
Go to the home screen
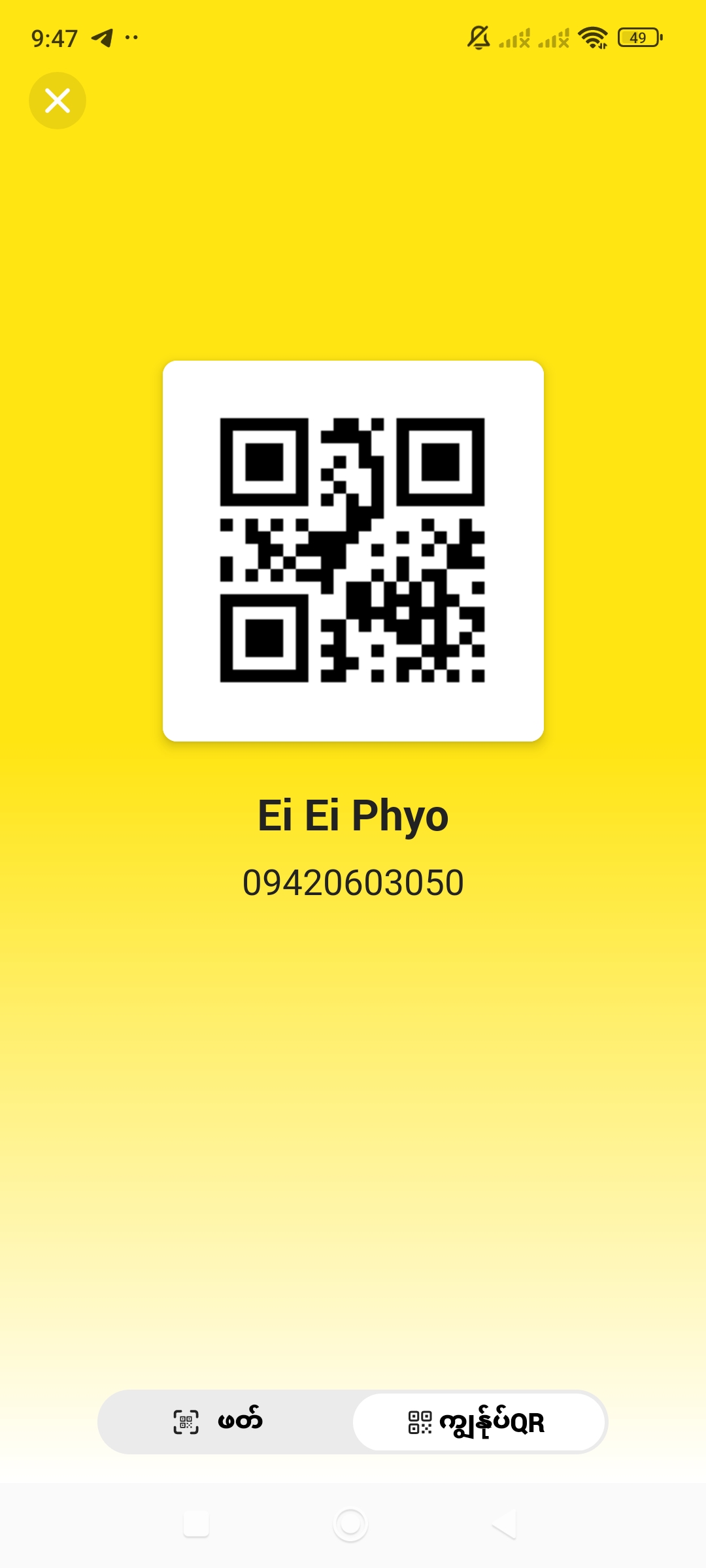tap(350, 1524)
